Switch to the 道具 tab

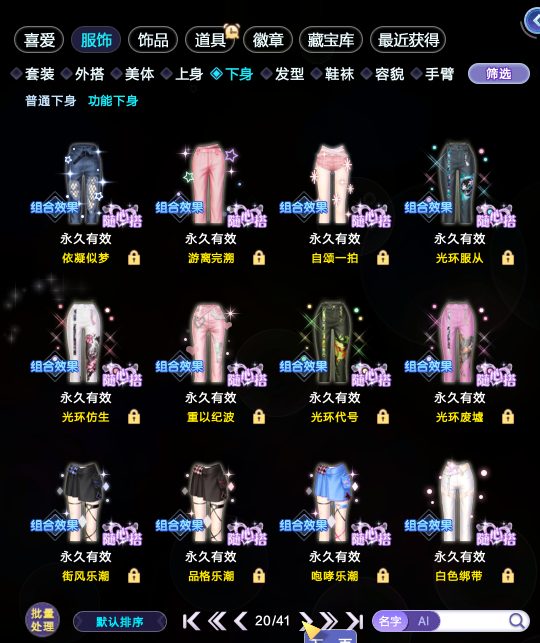click(210, 40)
